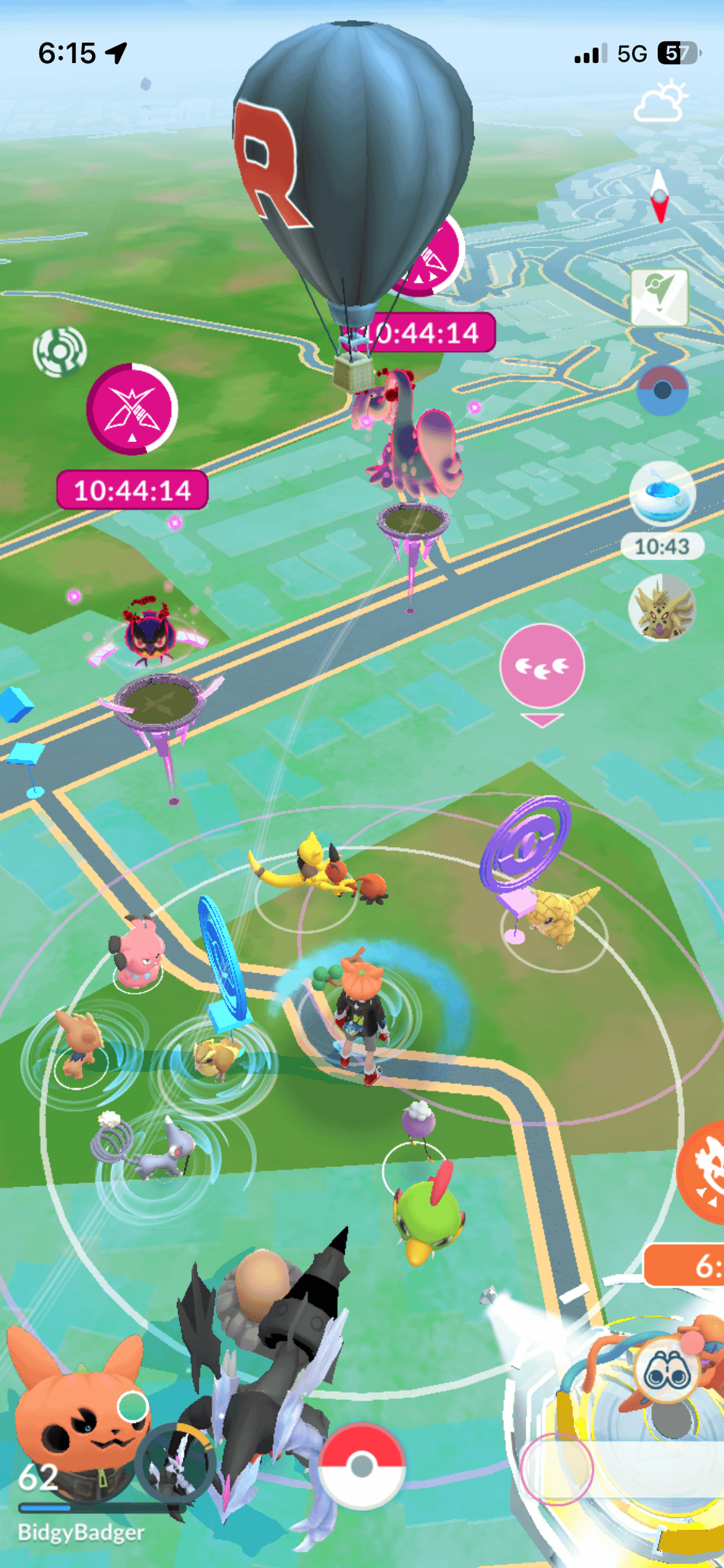Tap the compass to change map orientation
Viewport: 724px width, 1568px height.
(660, 196)
